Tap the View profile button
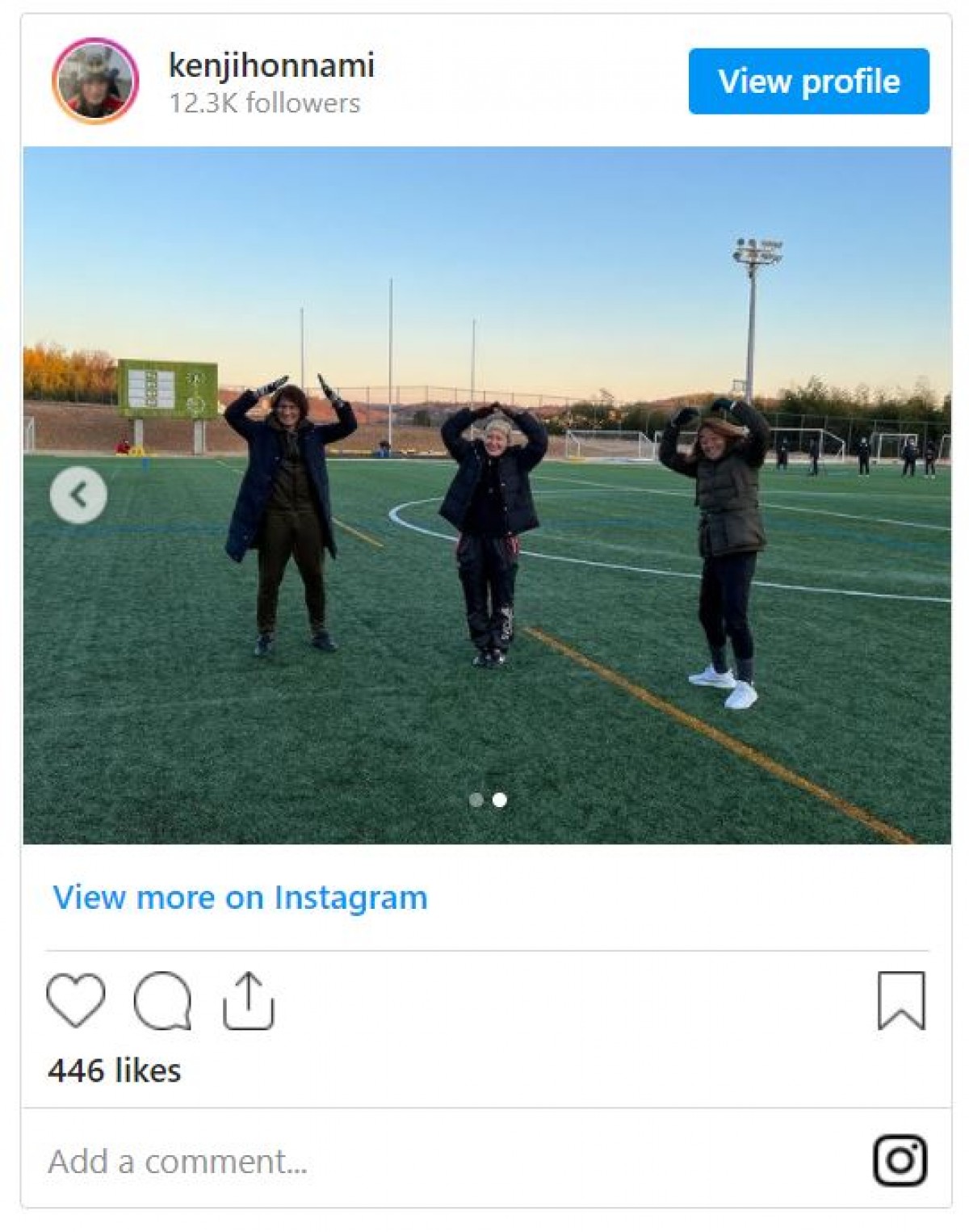This screenshot has height=1232, width=969. point(808,81)
